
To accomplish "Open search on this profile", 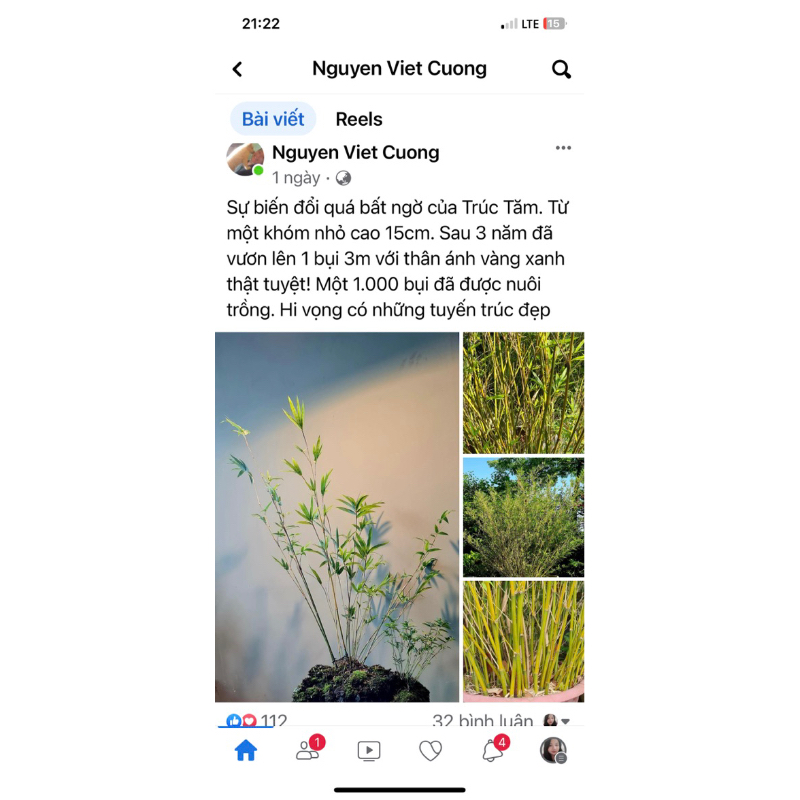I will point(561,69).
